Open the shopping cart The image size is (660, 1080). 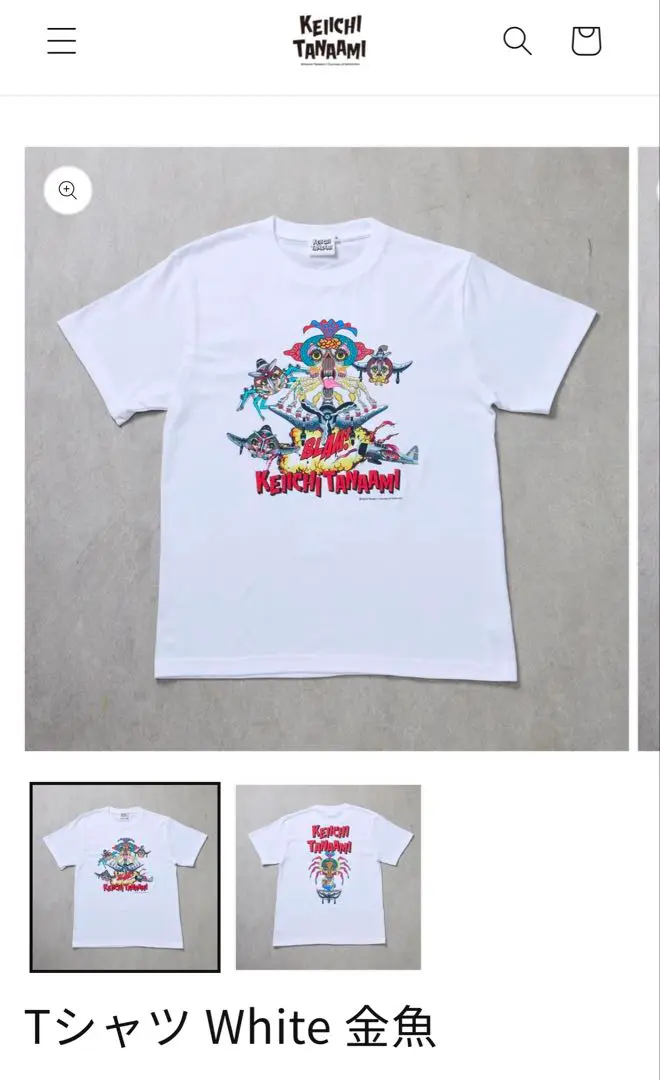tap(586, 41)
